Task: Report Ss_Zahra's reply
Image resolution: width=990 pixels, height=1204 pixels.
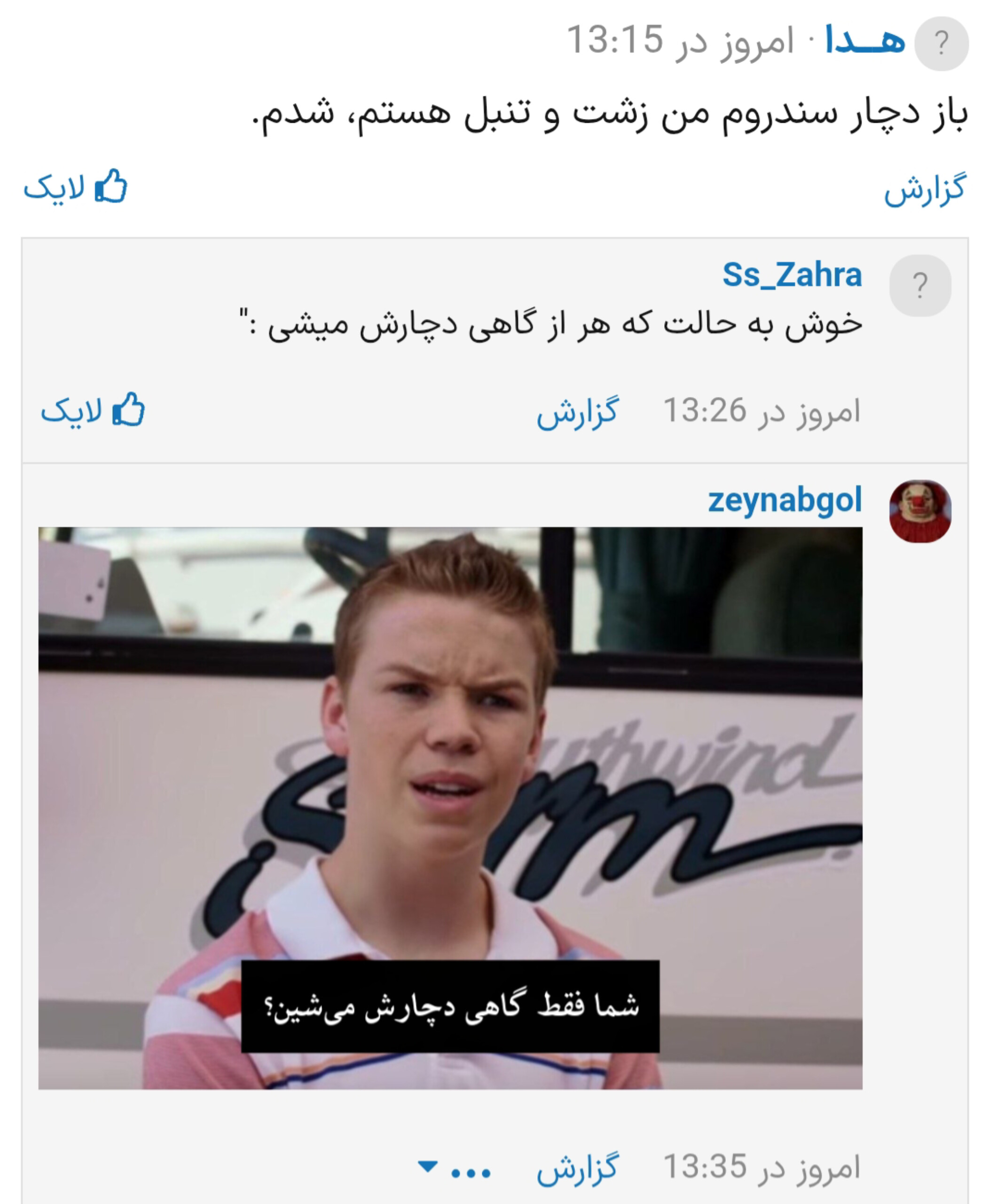Action: (x=577, y=412)
